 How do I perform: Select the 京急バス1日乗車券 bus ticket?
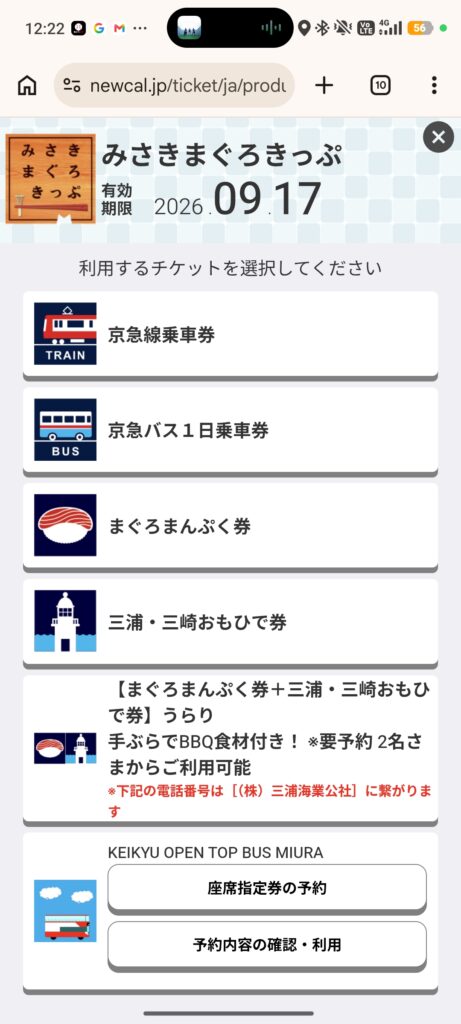pos(230,430)
